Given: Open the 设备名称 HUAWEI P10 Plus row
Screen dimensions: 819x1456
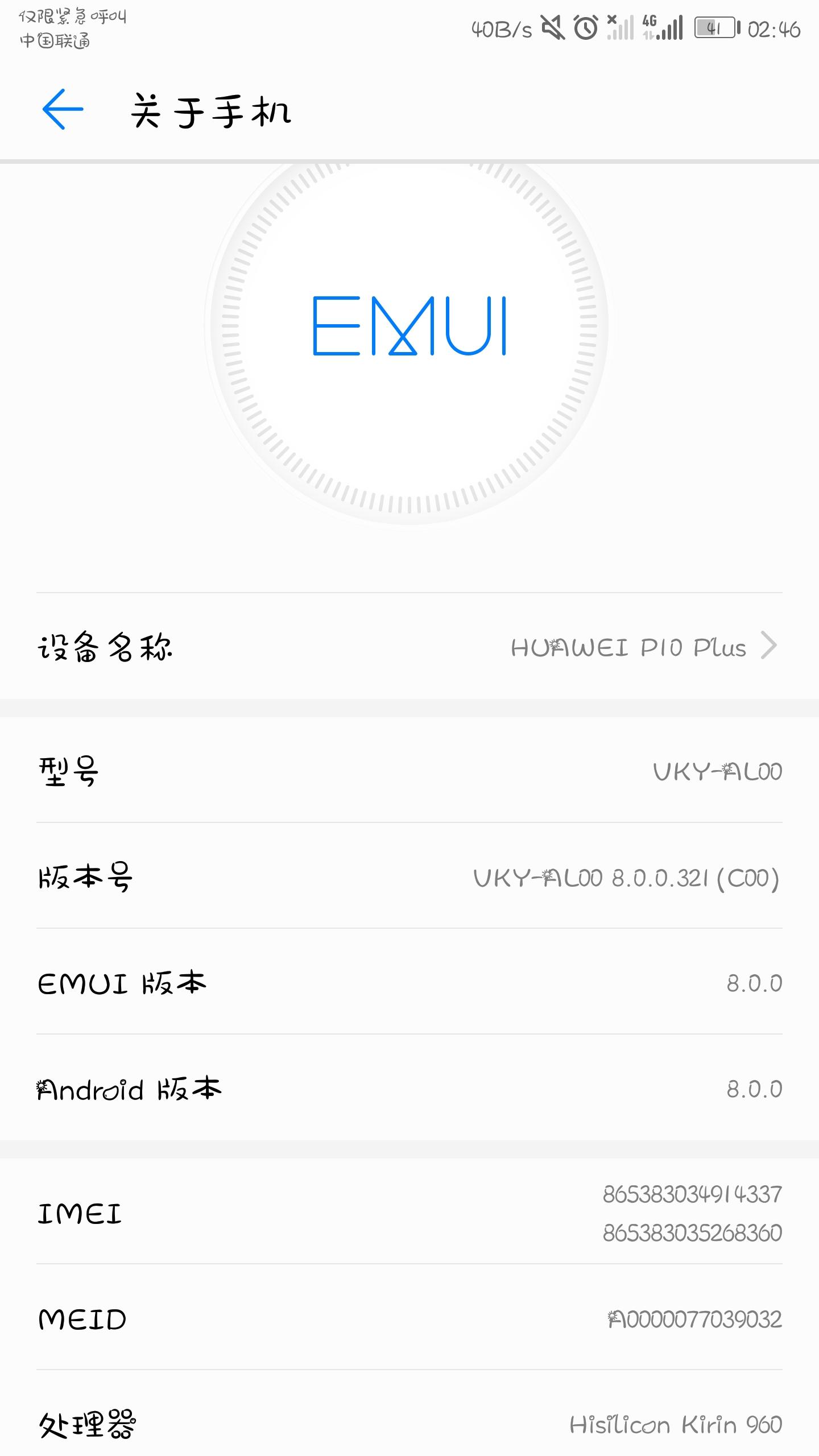Looking at the screenshot, I should click(409, 646).
